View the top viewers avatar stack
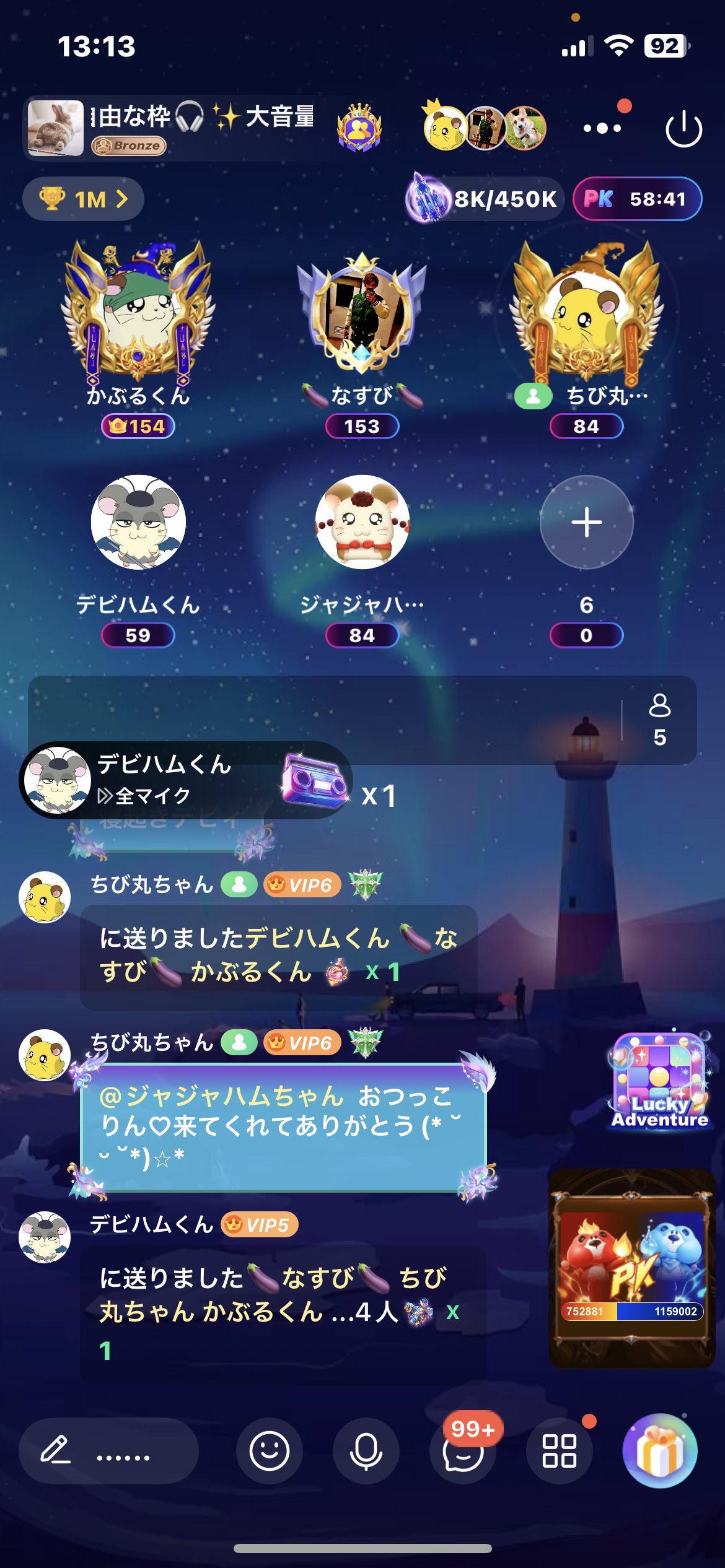 pos(485,127)
